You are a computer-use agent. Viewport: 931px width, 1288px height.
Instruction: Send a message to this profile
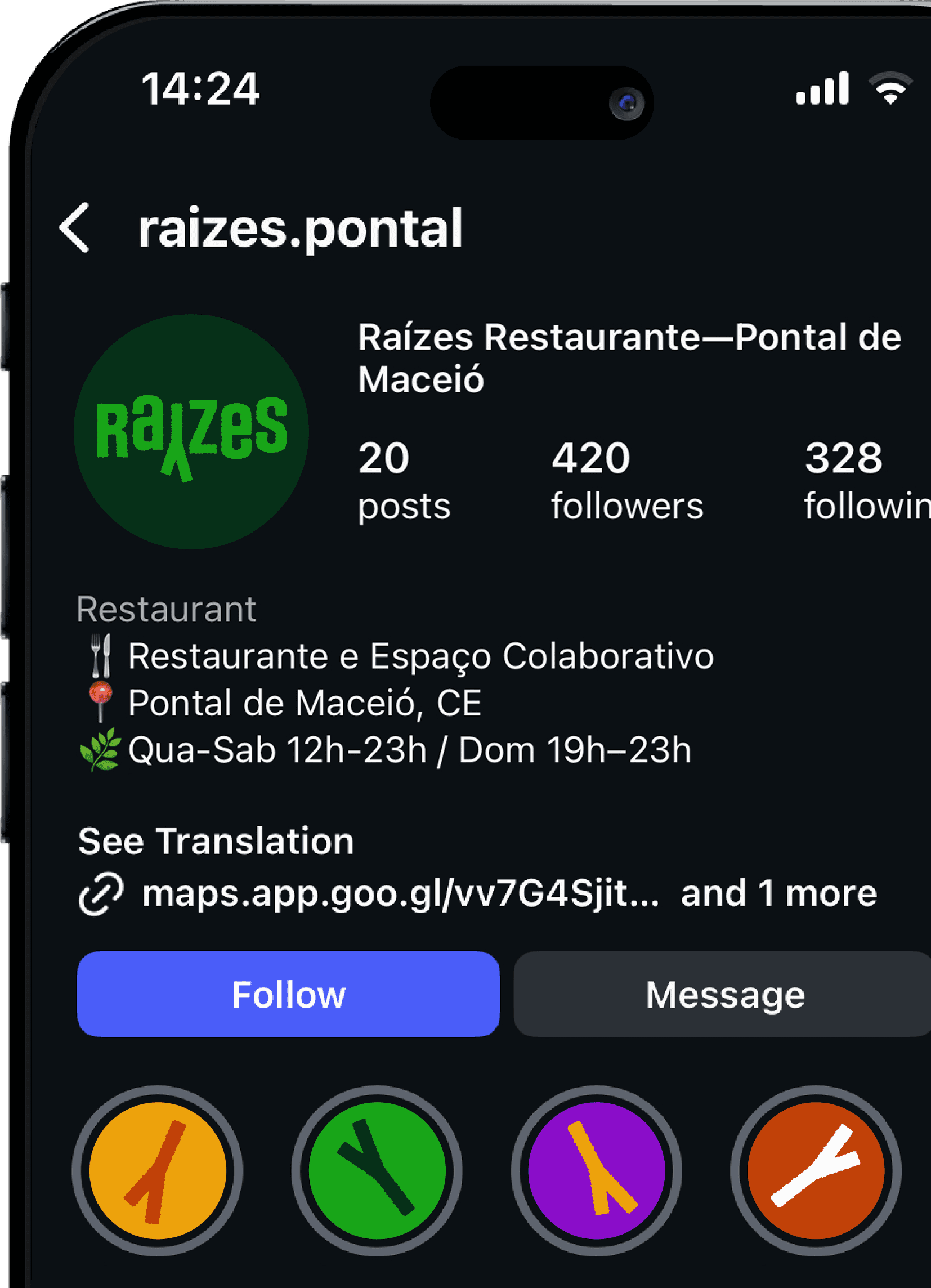[722, 994]
